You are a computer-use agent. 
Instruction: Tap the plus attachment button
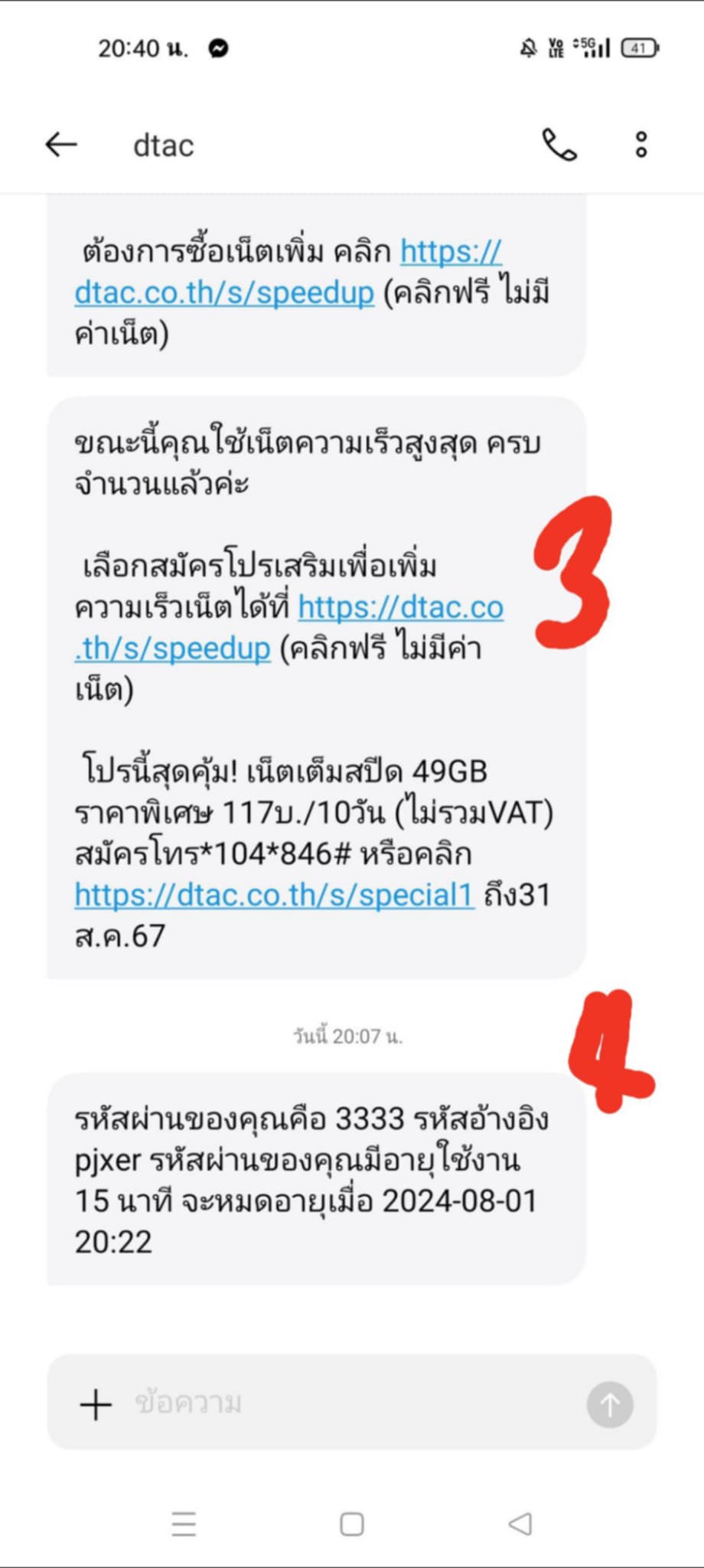[96, 1405]
